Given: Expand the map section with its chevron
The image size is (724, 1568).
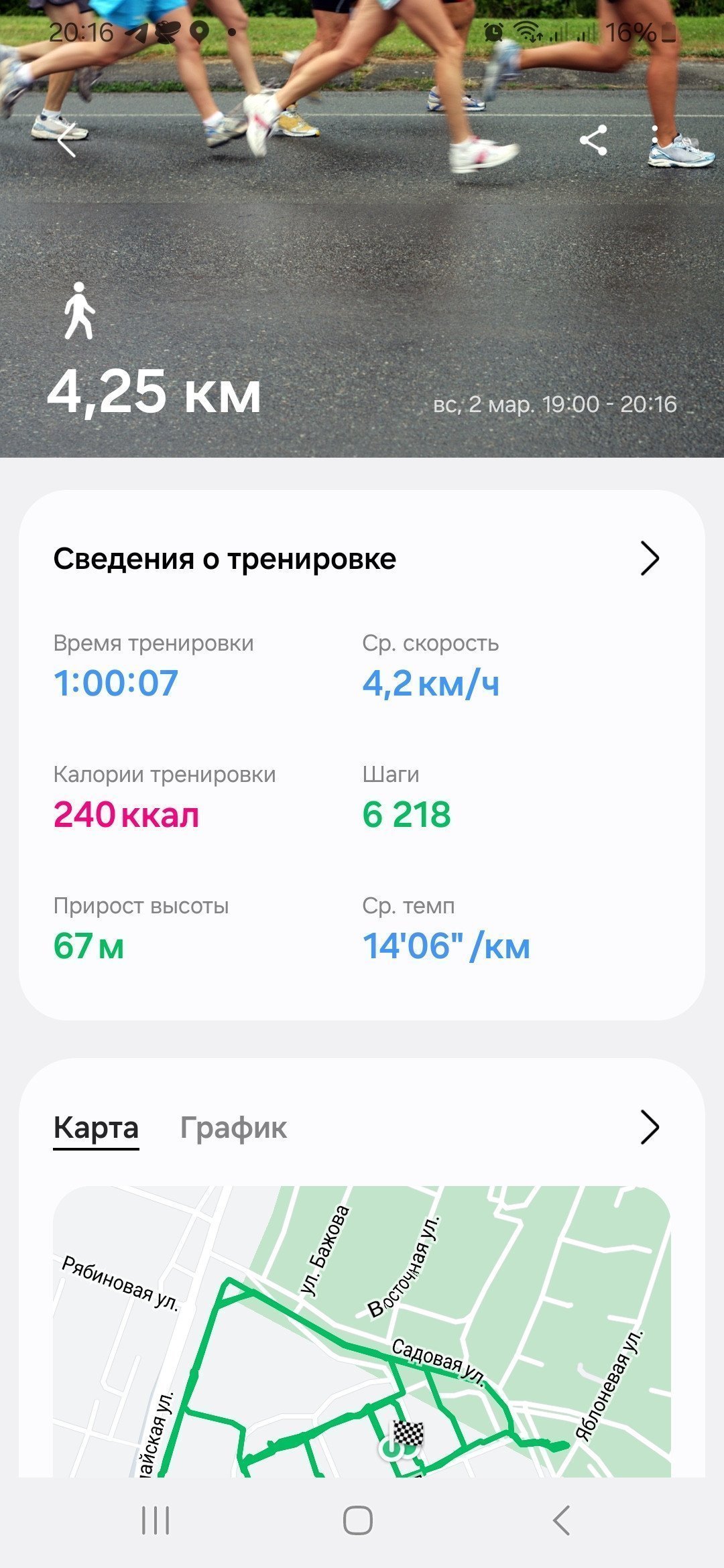Looking at the screenshot, I should tap(650, 1127).
